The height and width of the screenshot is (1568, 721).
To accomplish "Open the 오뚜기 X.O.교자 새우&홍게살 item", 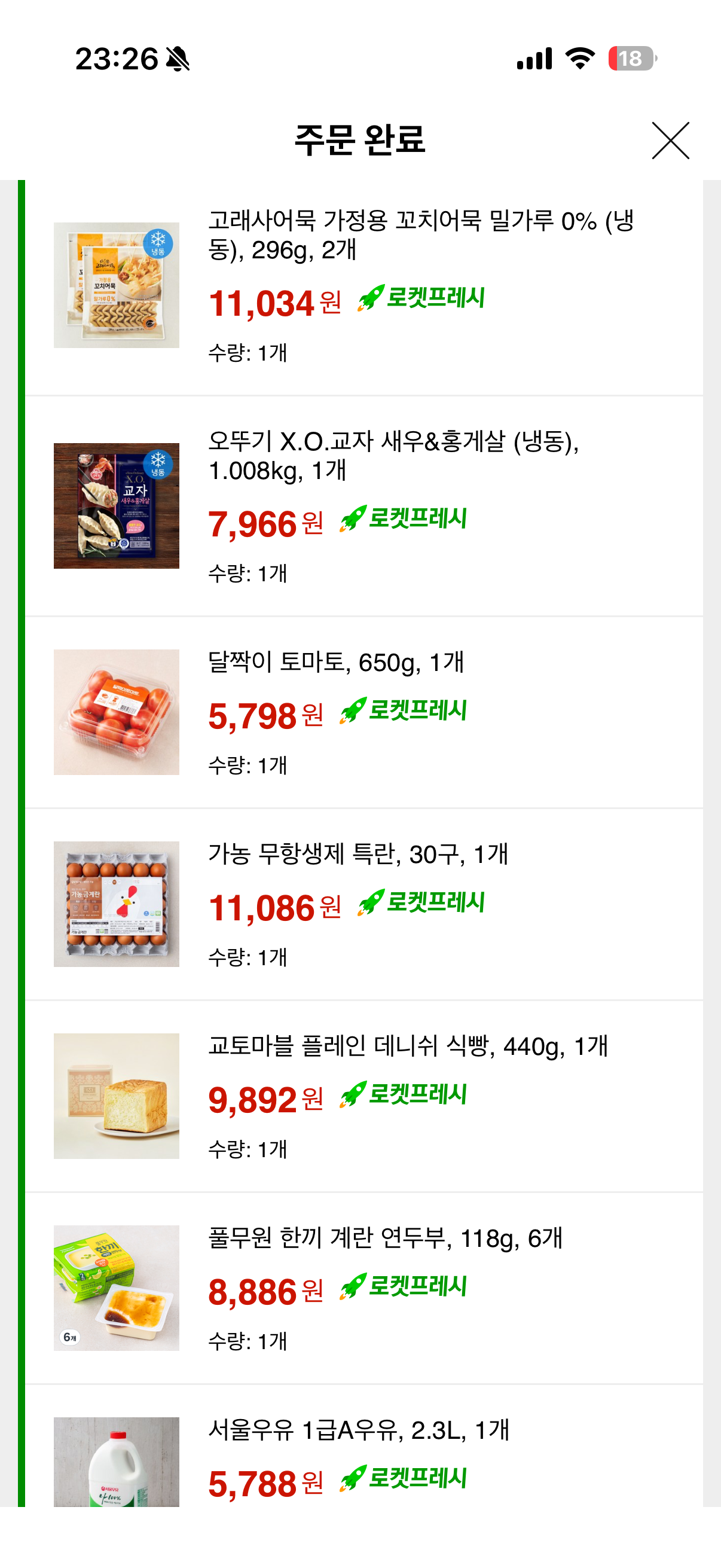I will pyautogui.click(x=364, y=507).
